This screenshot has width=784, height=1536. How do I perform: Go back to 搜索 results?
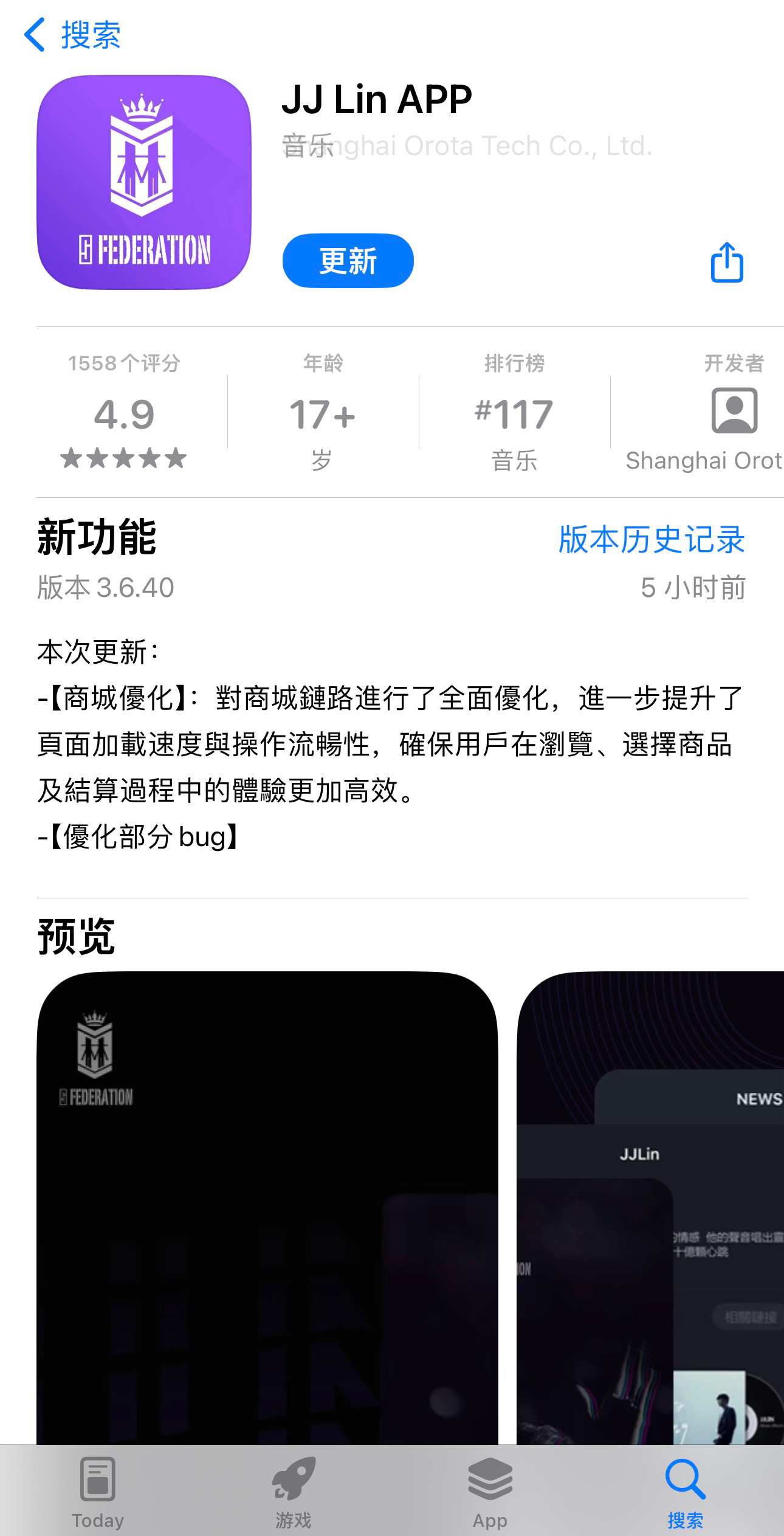coord(72,35)
